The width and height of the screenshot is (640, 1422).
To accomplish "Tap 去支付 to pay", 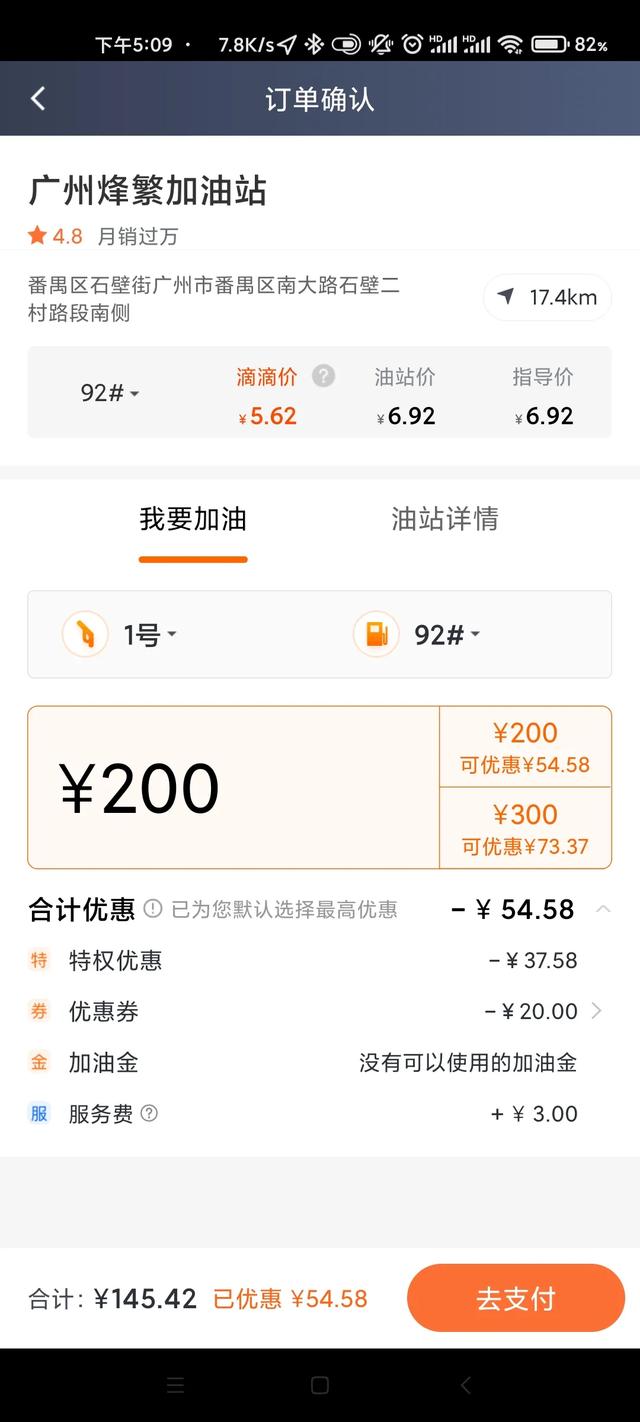I will [x=516, y=1298].
